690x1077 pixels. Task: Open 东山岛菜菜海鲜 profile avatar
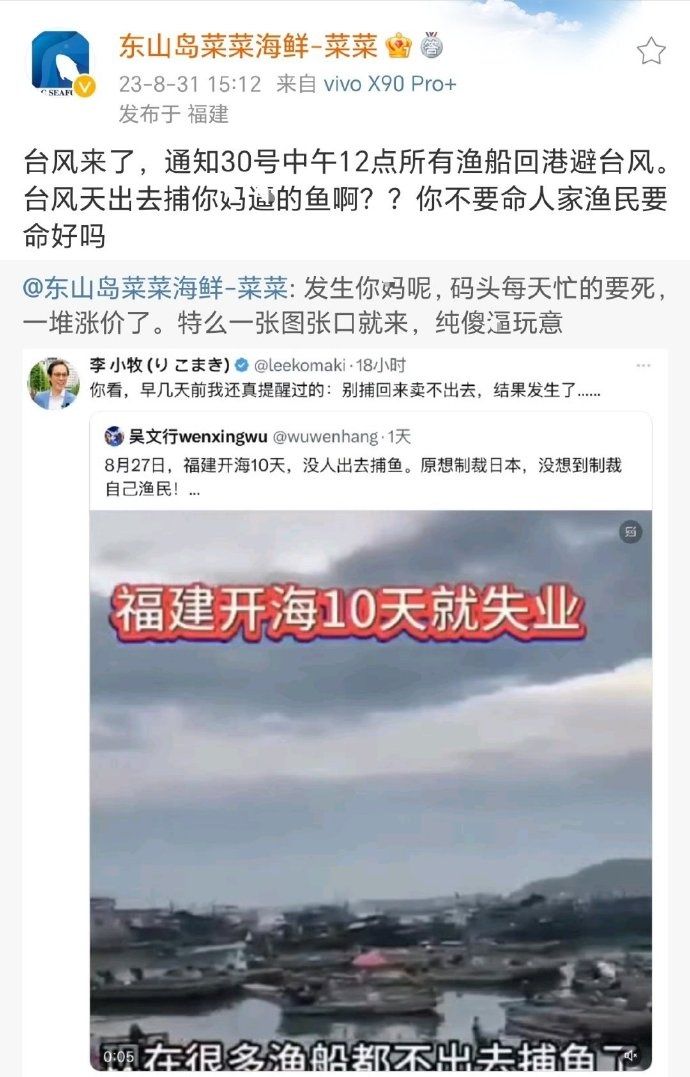point(60,64)
